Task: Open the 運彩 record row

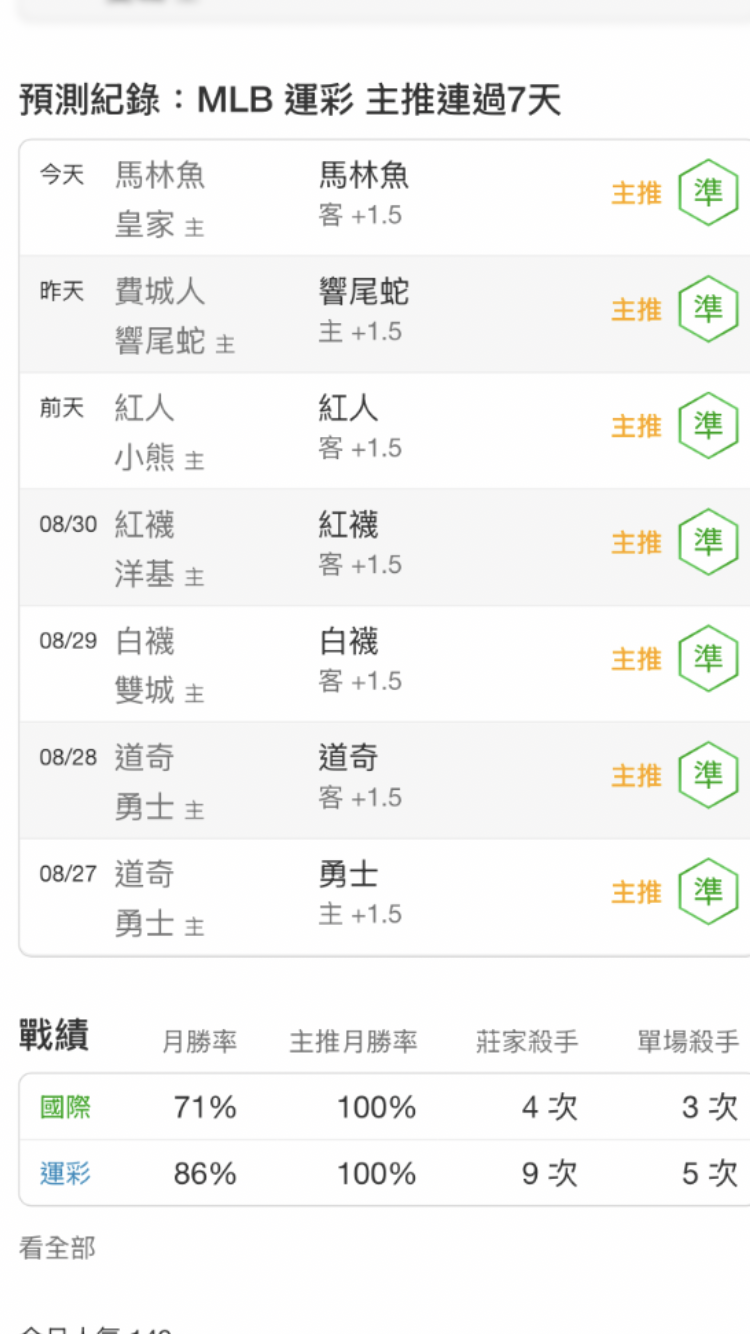Action: 385,1173
